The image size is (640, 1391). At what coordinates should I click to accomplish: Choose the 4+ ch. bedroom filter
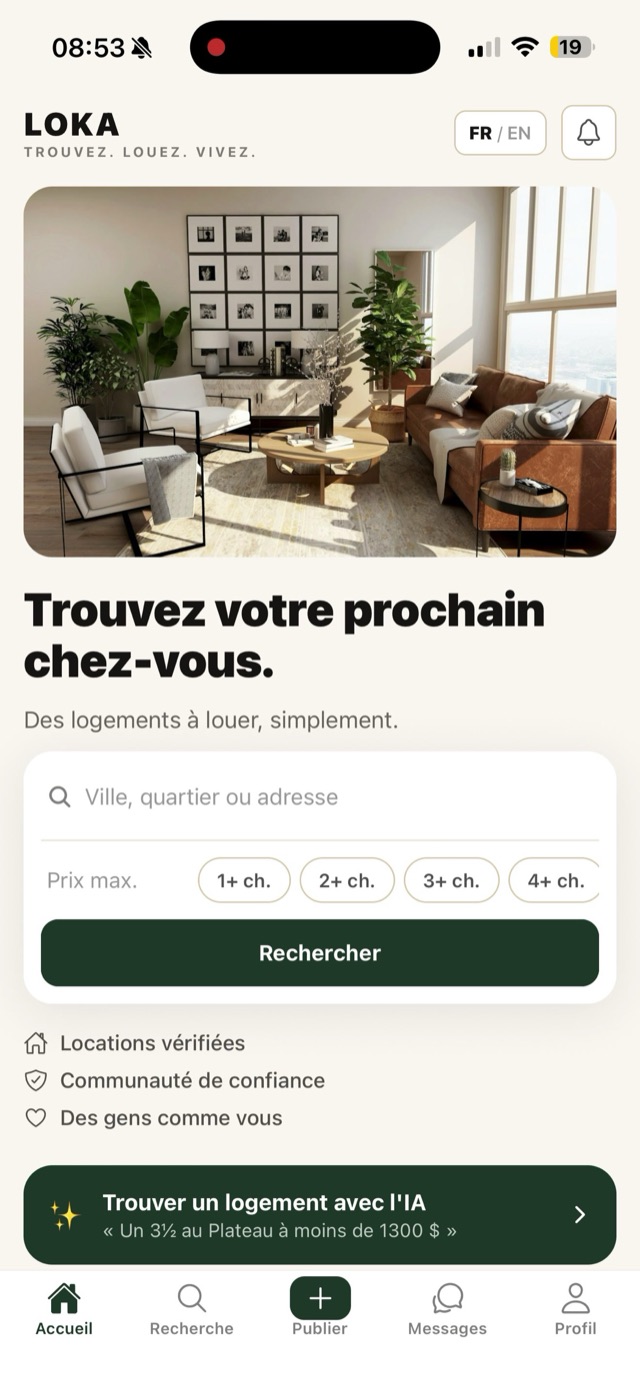coord(554,881)
